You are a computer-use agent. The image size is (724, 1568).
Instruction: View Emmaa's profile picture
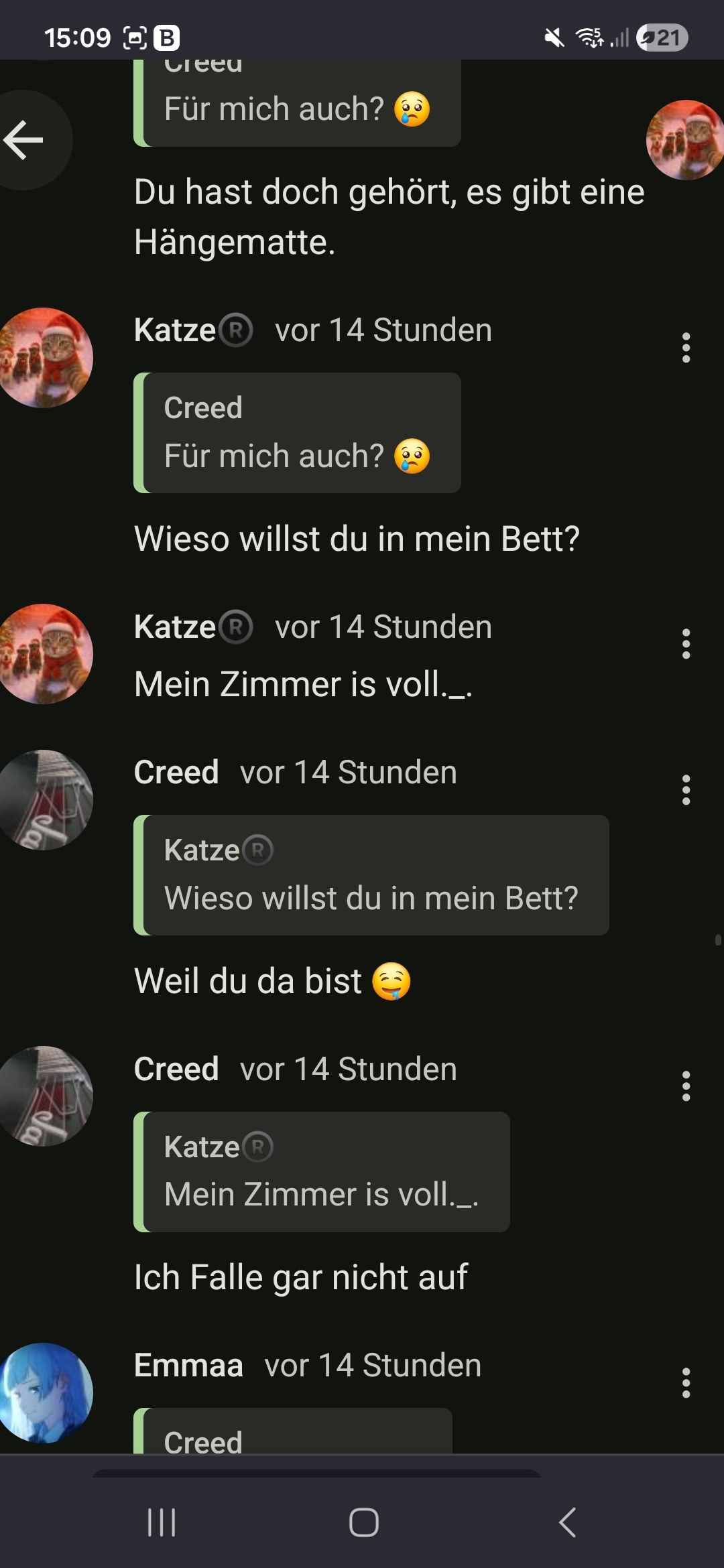[x=44, y=1392]
